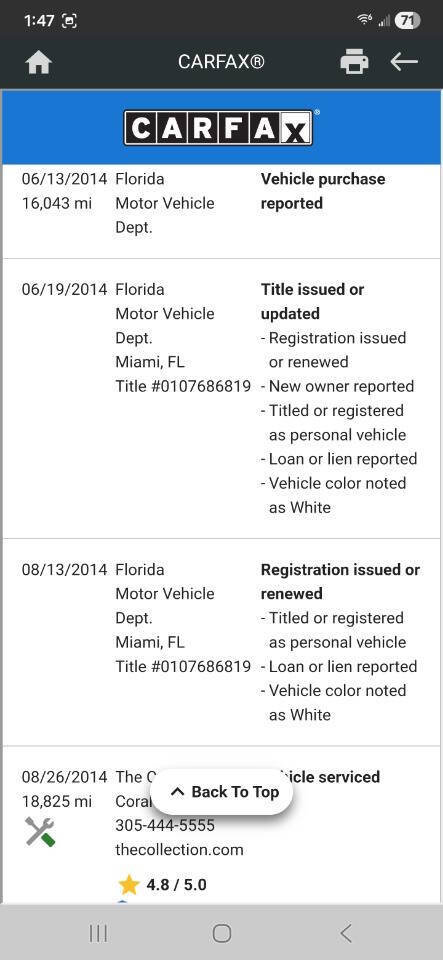Image resolution: width=443 pixels, height=960 pixels.
Task: Tap the home icon in the app bar
Action: coord(39,62)
